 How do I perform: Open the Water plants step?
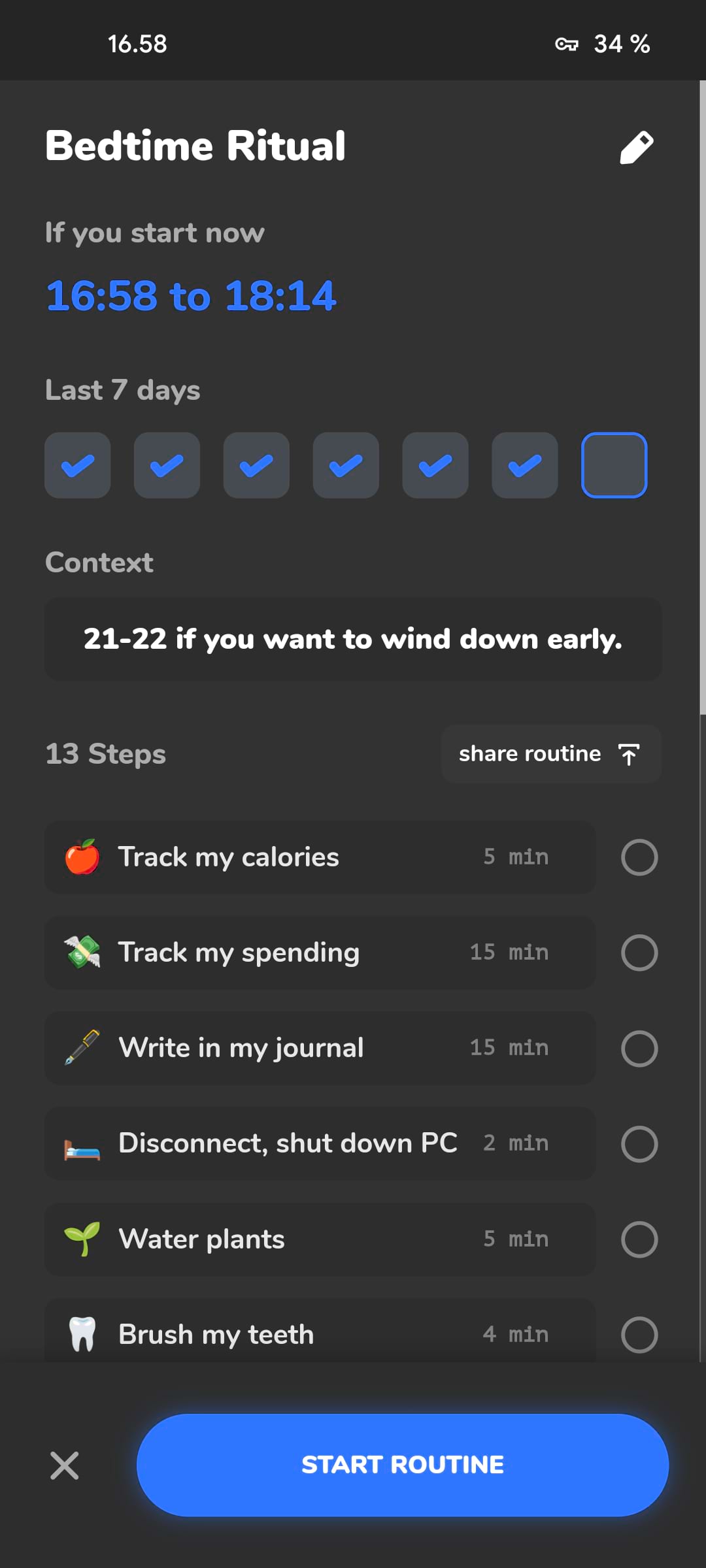coord(320,1239)
